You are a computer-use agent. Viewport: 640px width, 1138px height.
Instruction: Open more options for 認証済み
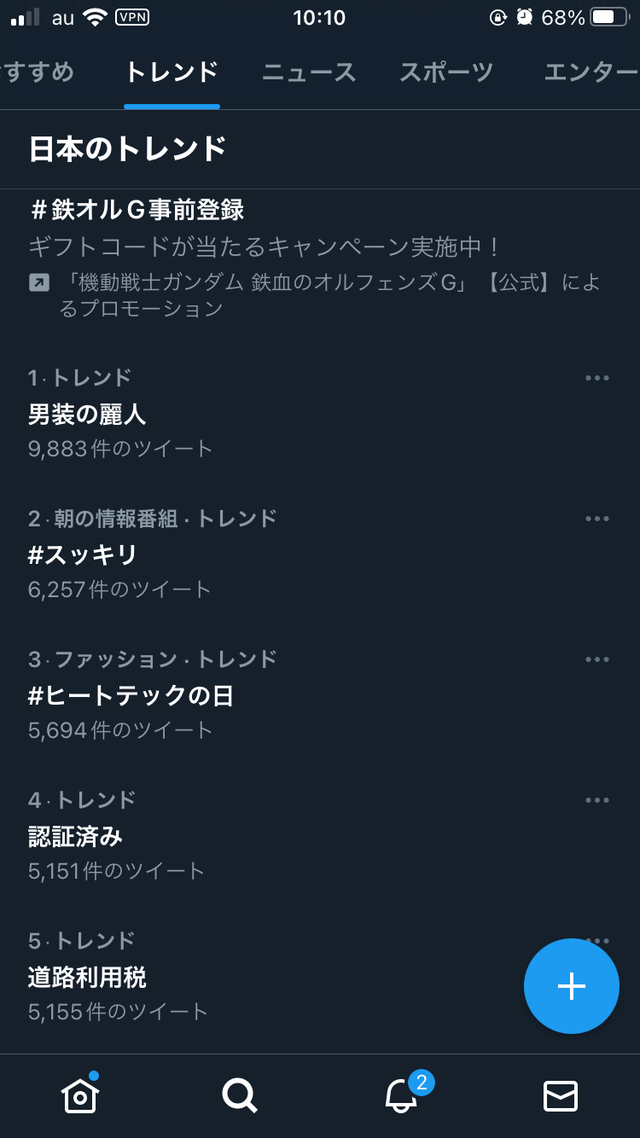(x=597, y=801)
